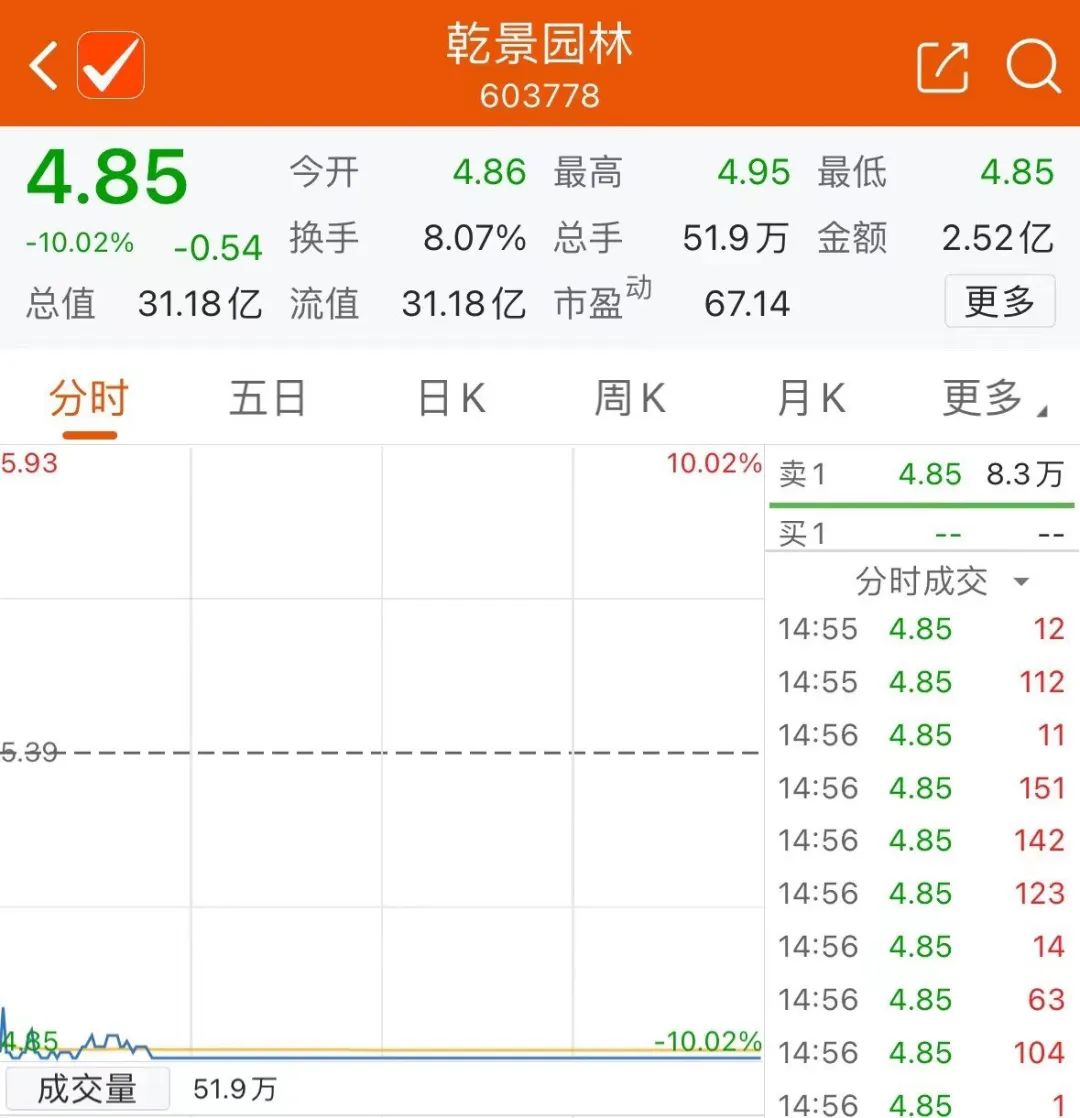Tap the 成交量 indicator button
The width and height of the screenshot is (1080, 1118).
(x=86, y=1089)
